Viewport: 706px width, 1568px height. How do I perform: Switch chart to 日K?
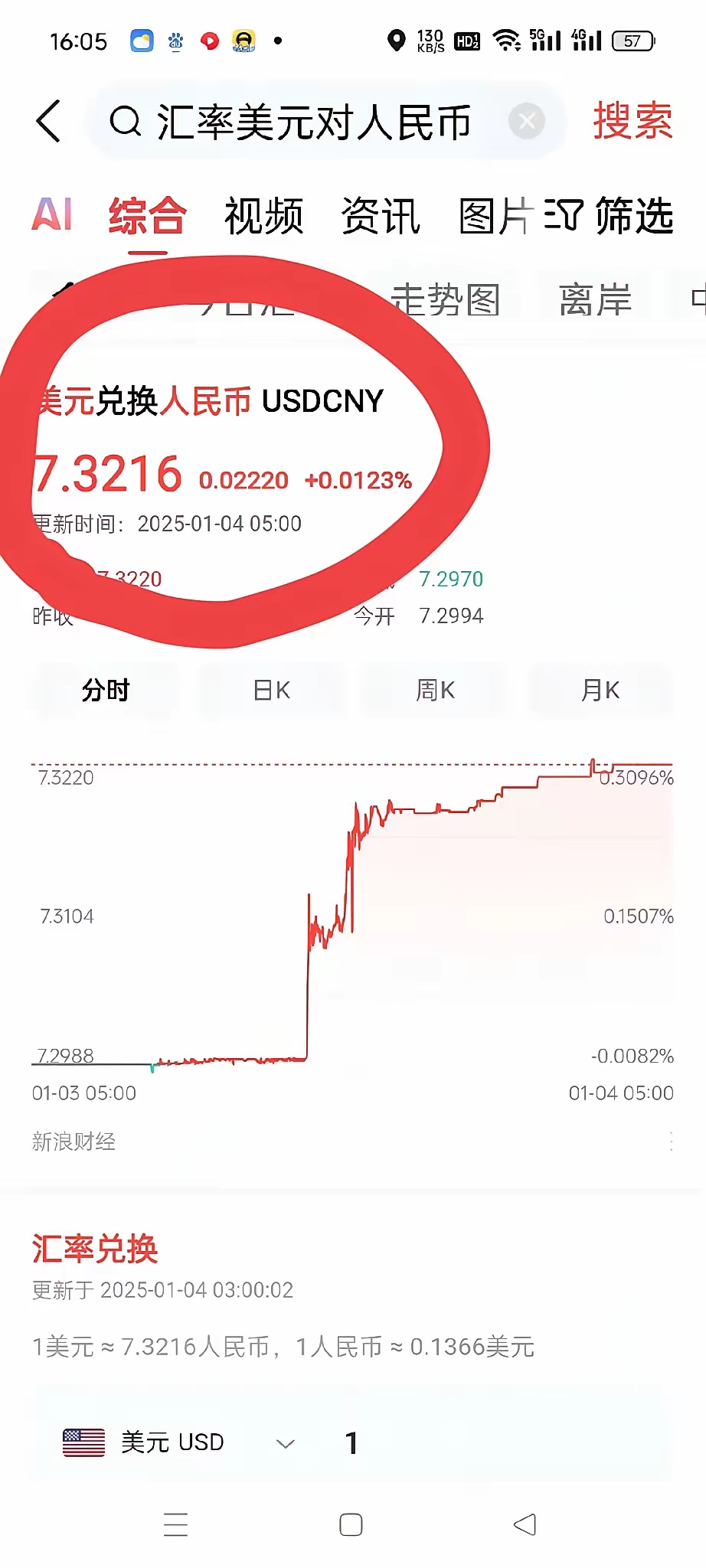coord(272,691)
